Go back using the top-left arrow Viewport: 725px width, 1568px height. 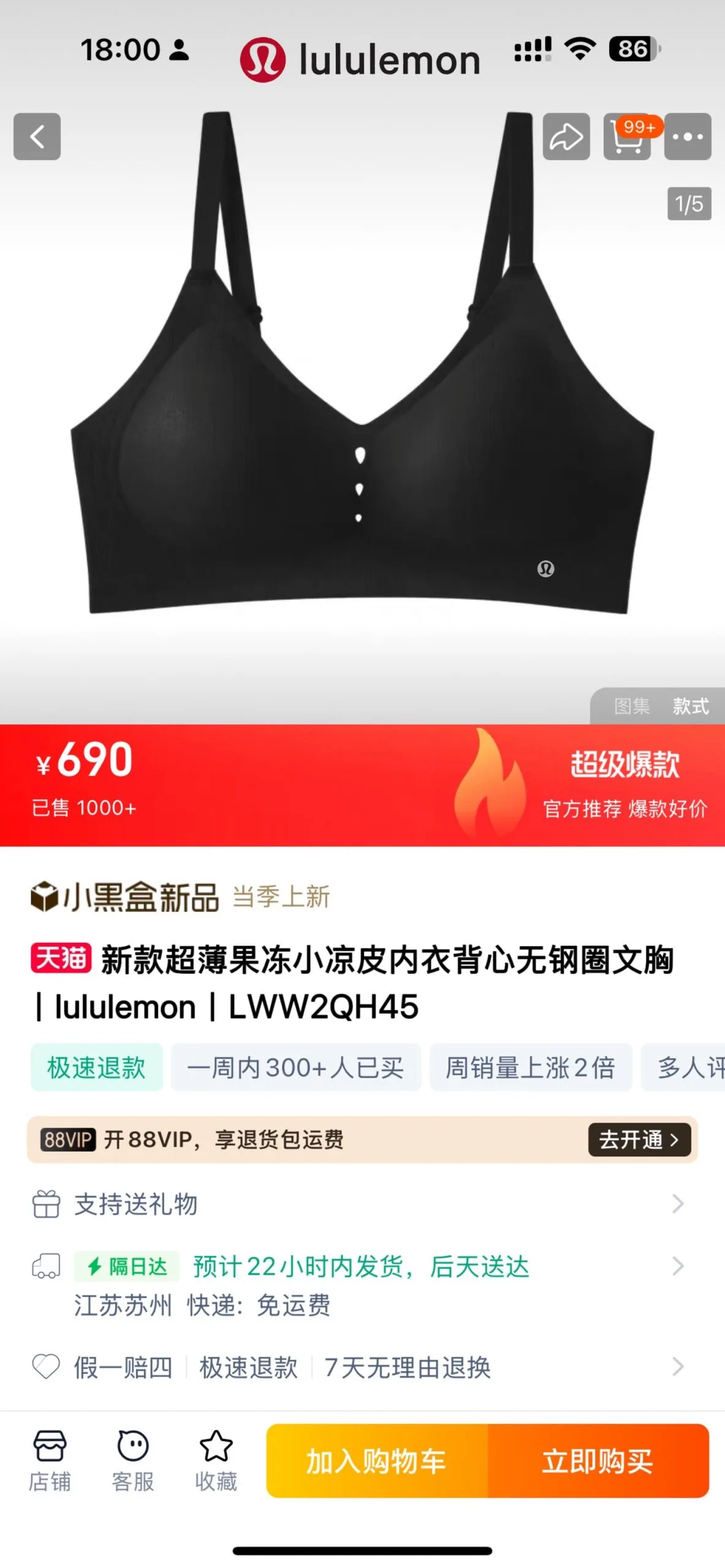tap(37, 136)
